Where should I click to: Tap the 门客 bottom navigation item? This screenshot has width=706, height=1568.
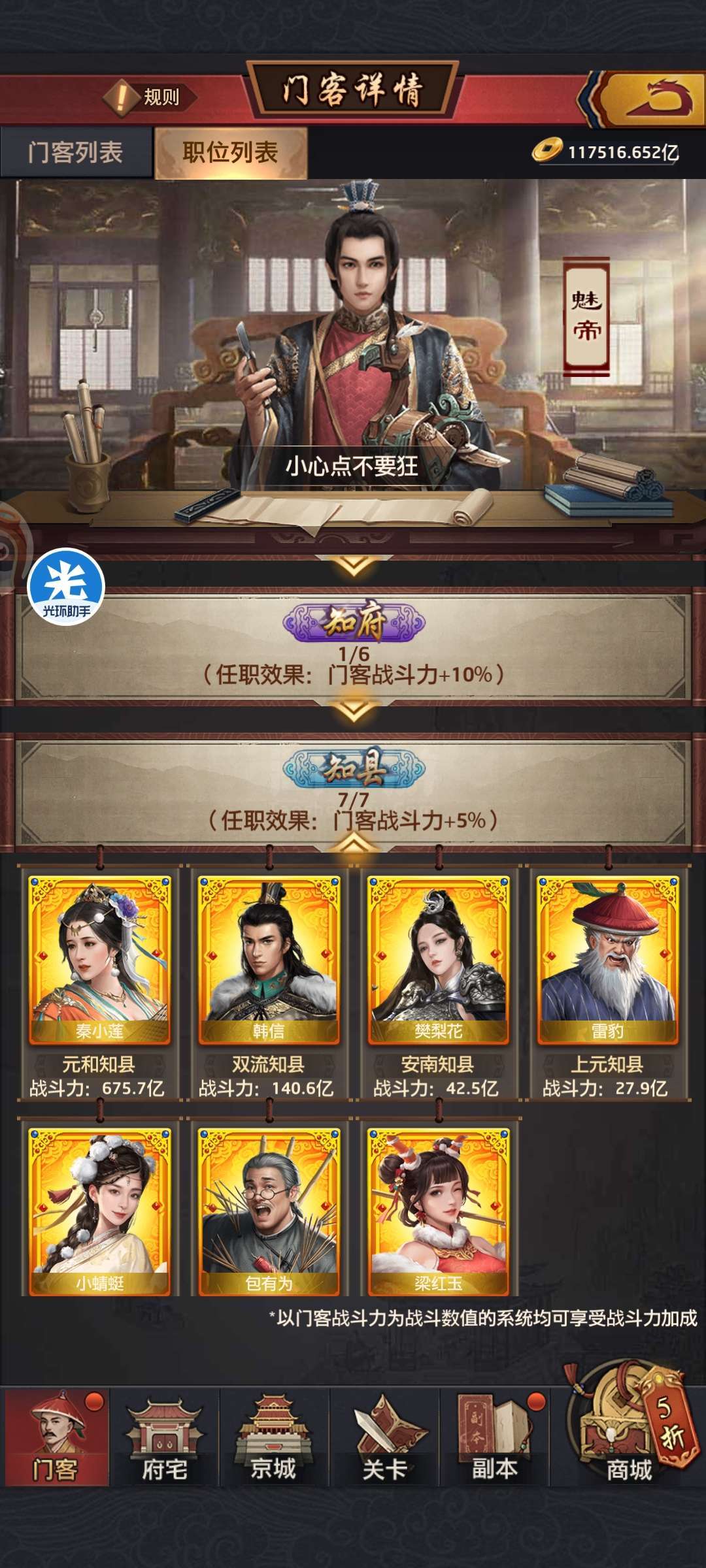pyautogui.click(x=56, y=1437)
